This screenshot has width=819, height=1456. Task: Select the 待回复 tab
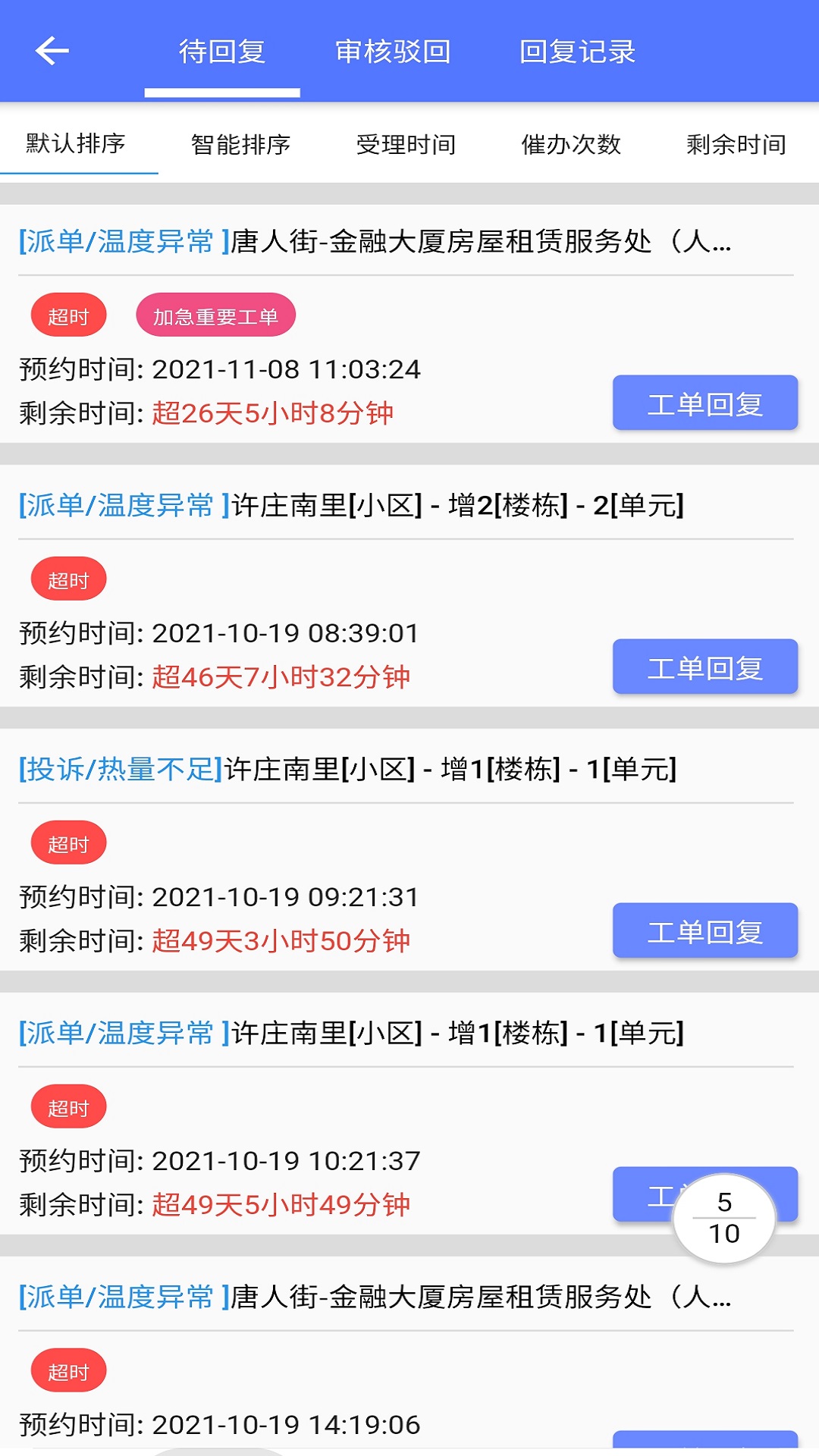point(222,52)
